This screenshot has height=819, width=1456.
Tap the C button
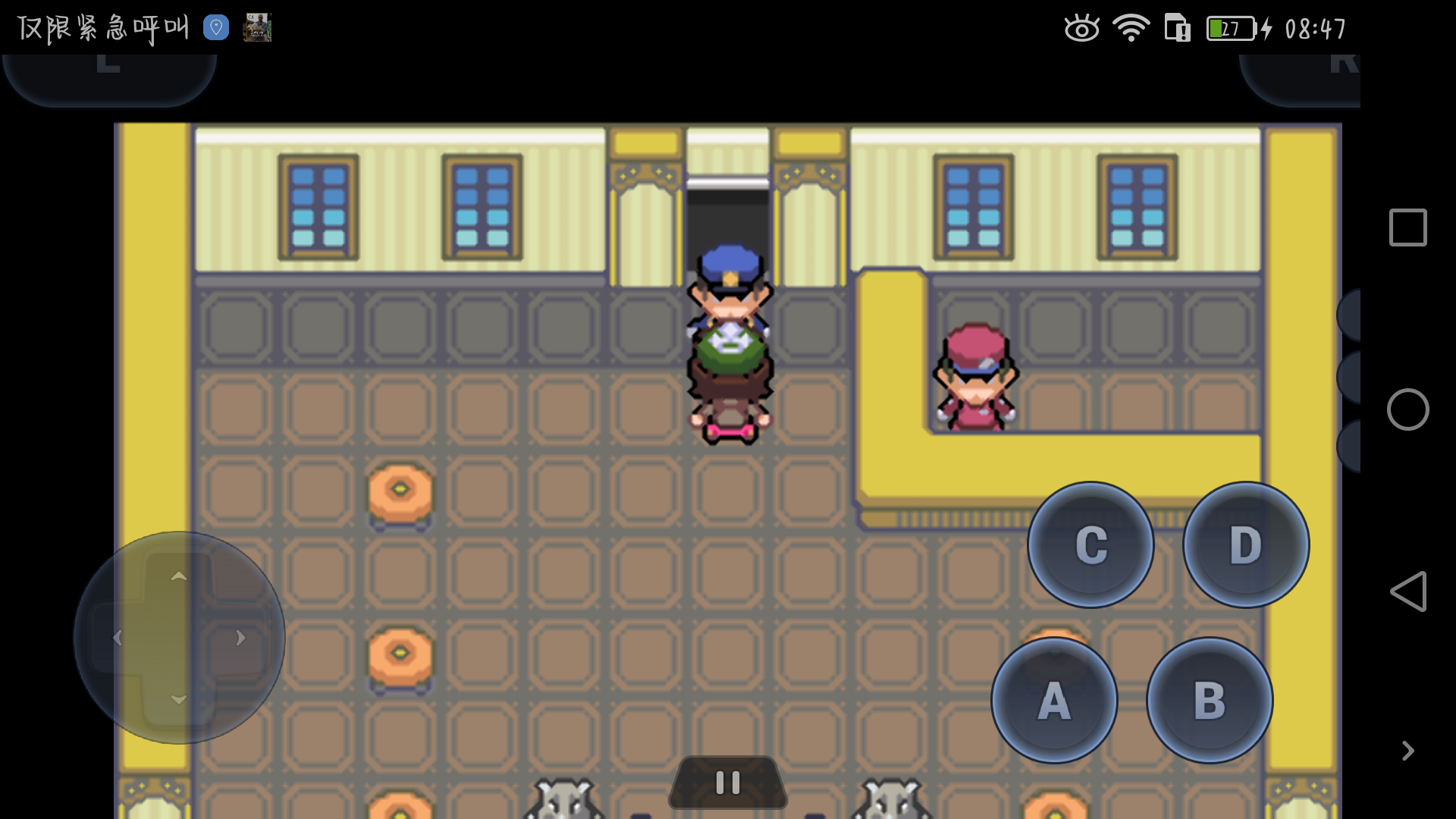[x=1090, y=544]
